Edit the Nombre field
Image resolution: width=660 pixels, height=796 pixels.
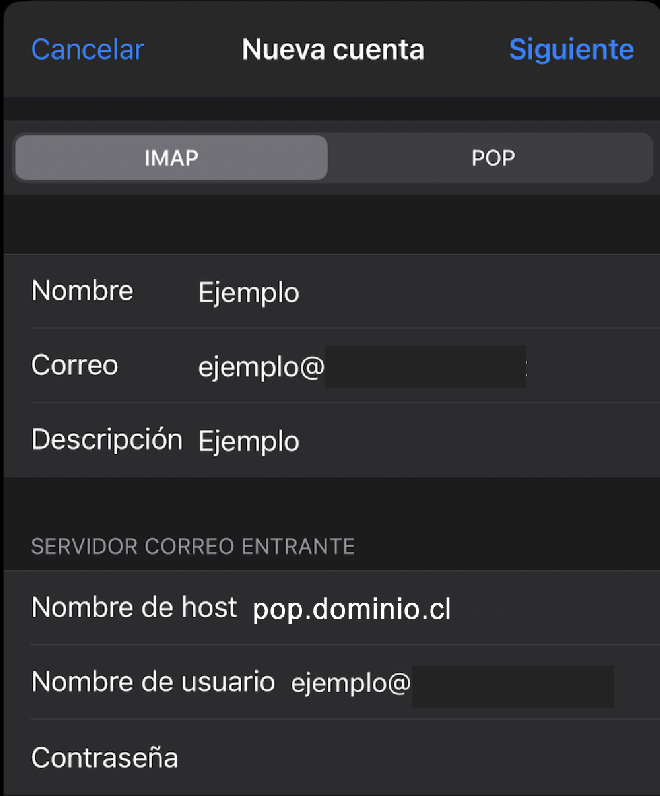point(400,292)
